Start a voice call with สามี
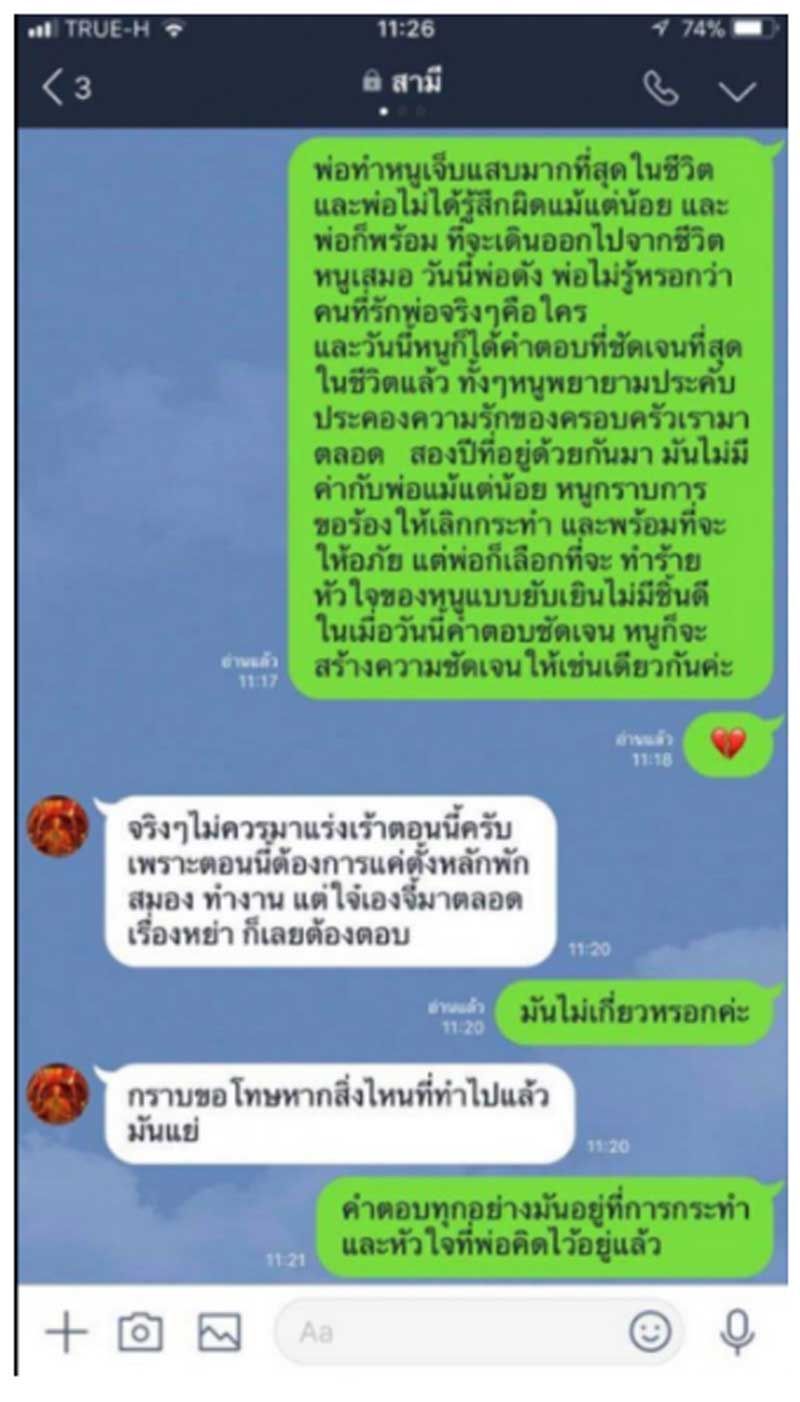 click(x=660, y=89)
